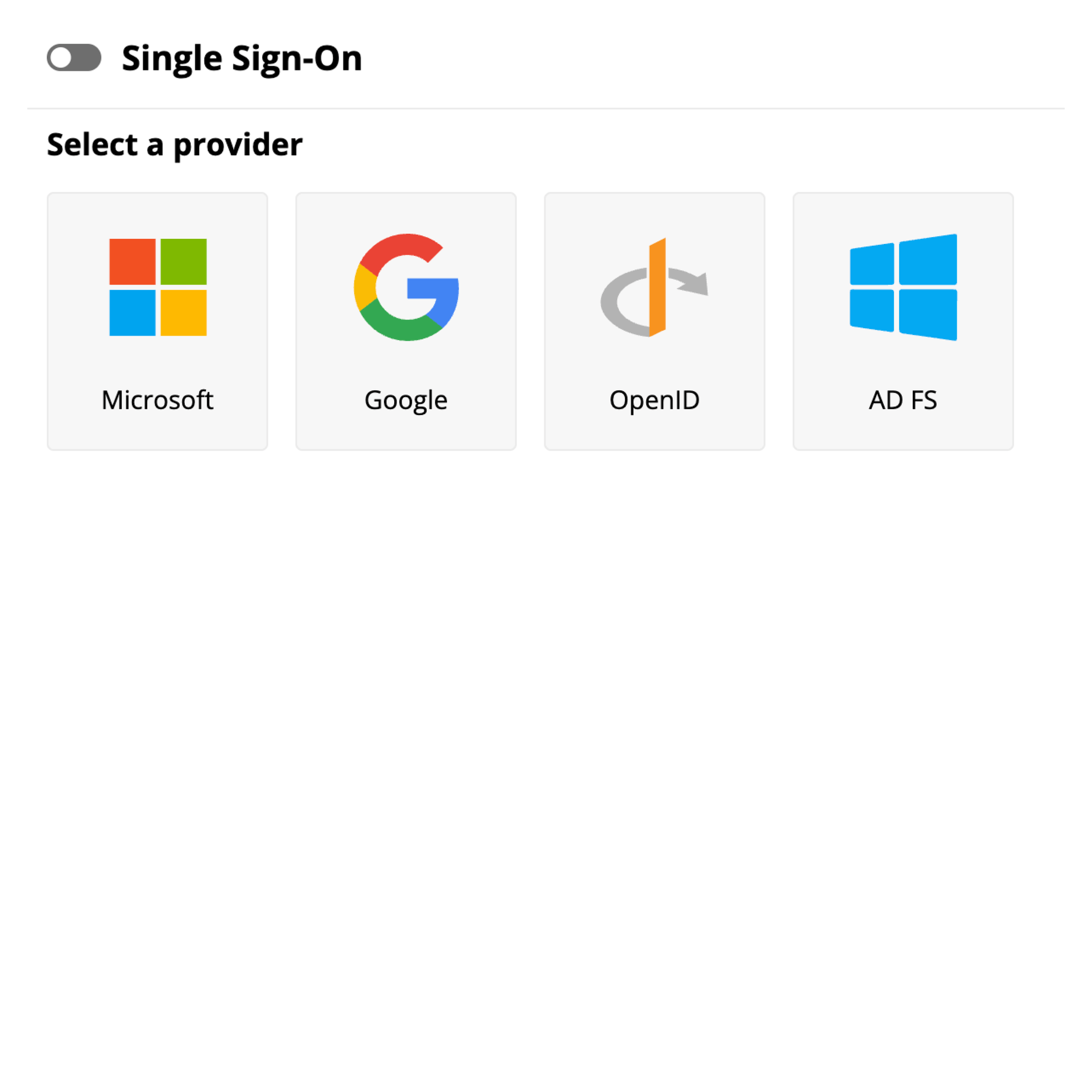The width and height of the screenshot is (1092, 1092).
Task: Choose the Google provider card
Action: pyautogui.click(x=406, y=321)
